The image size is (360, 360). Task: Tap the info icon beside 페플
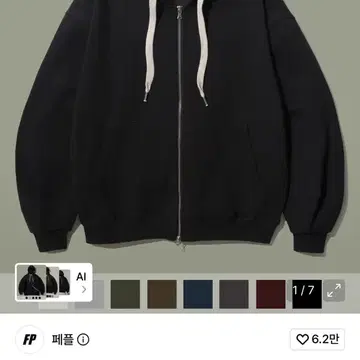point(83,340)
